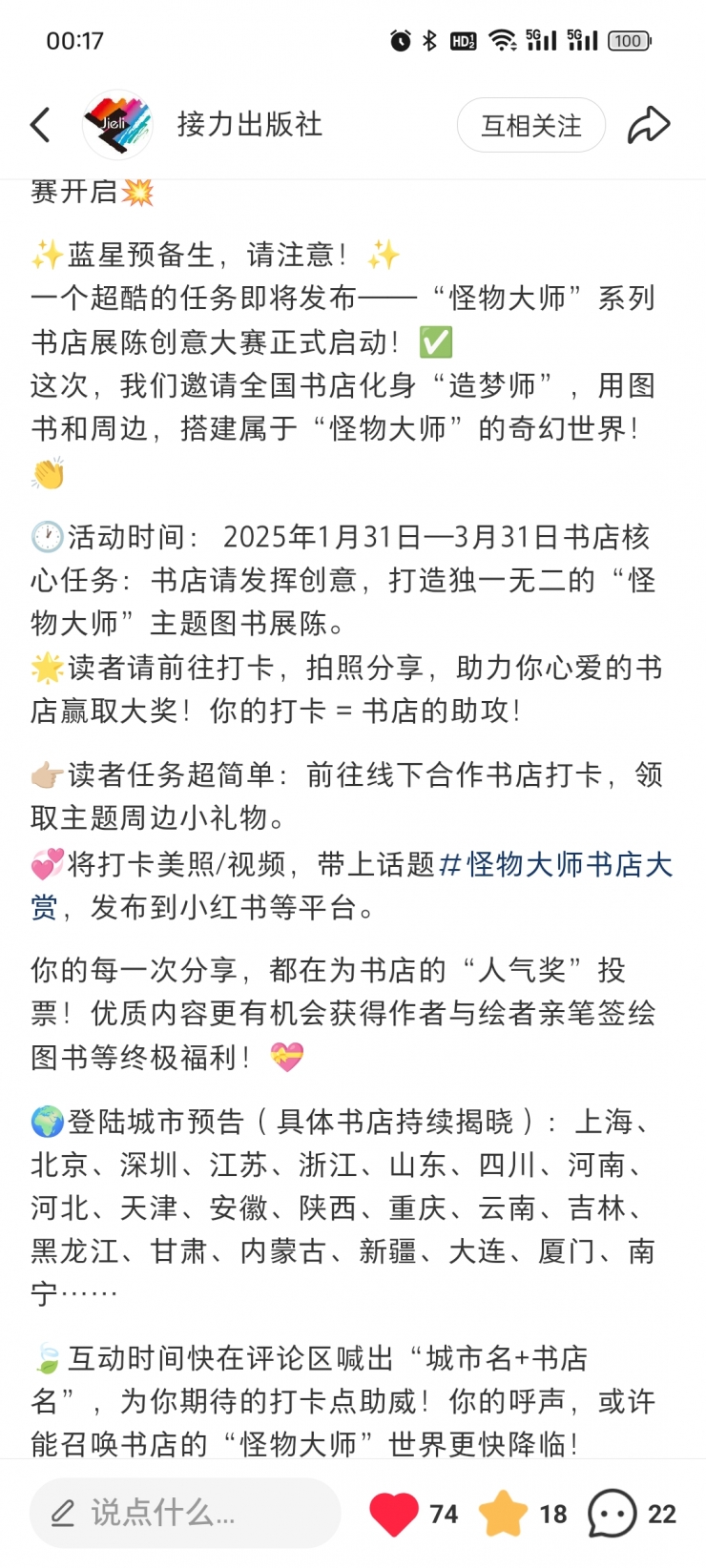Image resolution: width=706 pixels, height=1568 pixels.
Task: Tap the 互相关注 follow button
Action: 530,125
